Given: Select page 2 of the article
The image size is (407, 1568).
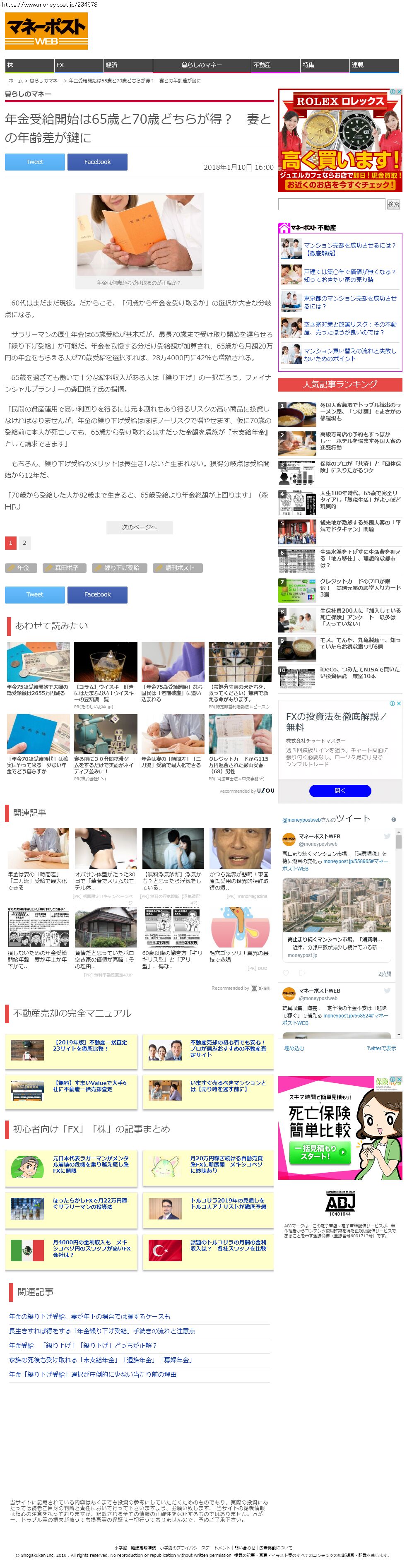Looking at the screenshot, I should coord(24,542).
